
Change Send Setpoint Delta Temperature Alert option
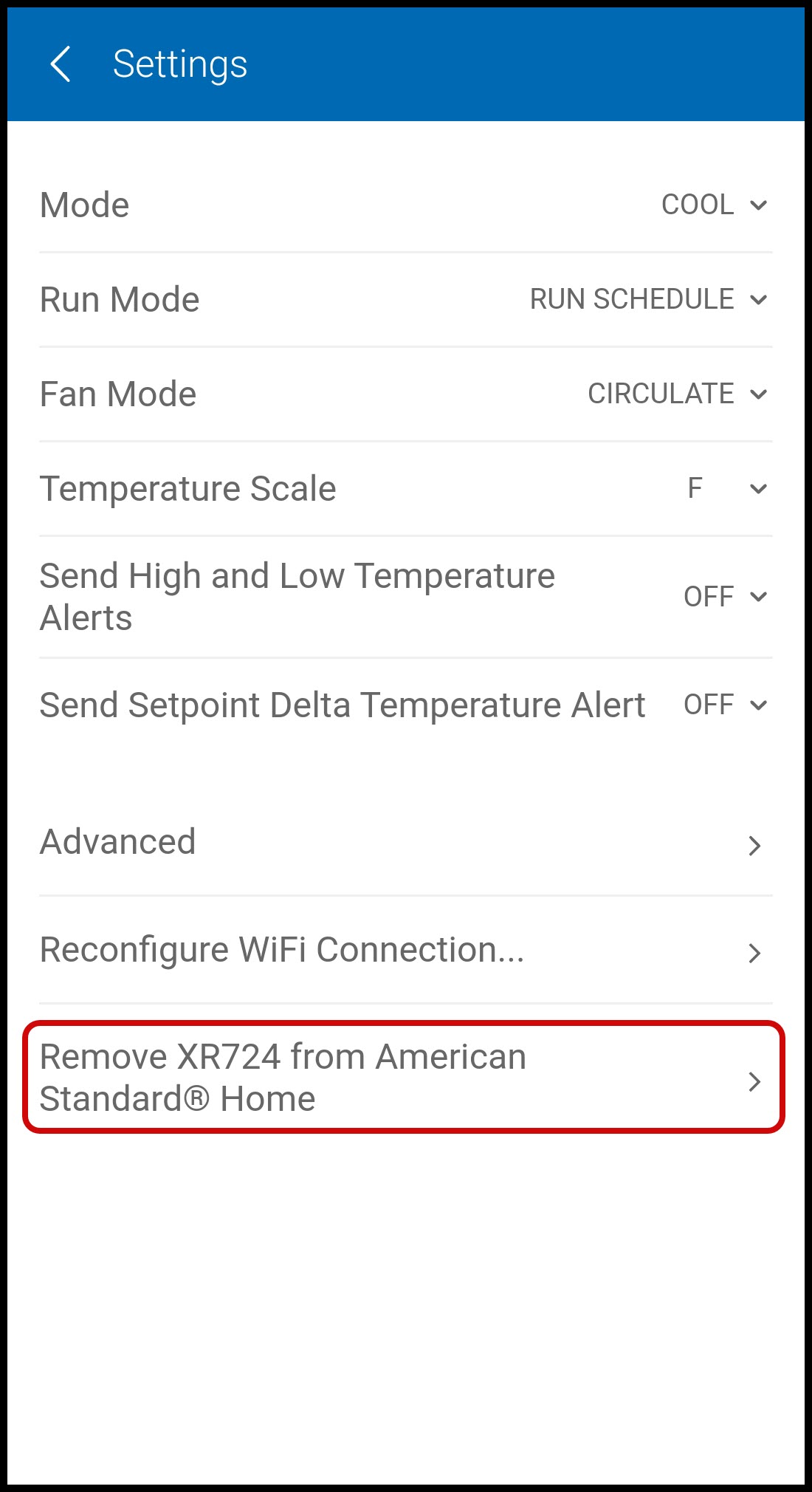pos(725,705)
